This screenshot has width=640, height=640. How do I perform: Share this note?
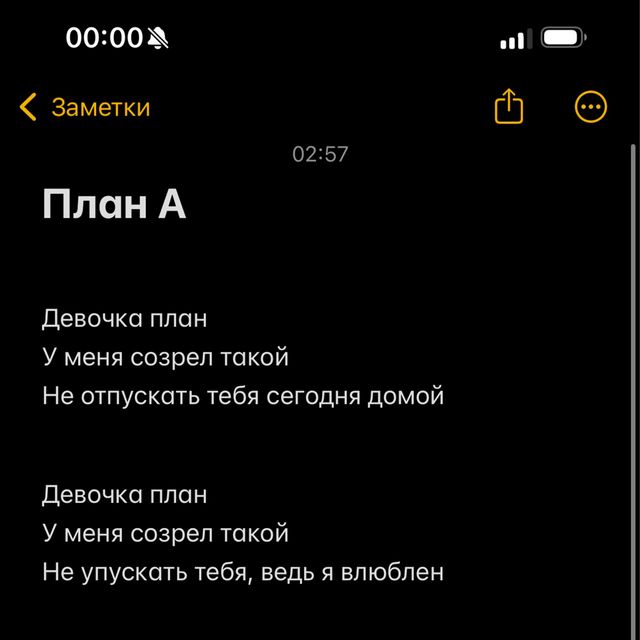[x=509, y=106]
